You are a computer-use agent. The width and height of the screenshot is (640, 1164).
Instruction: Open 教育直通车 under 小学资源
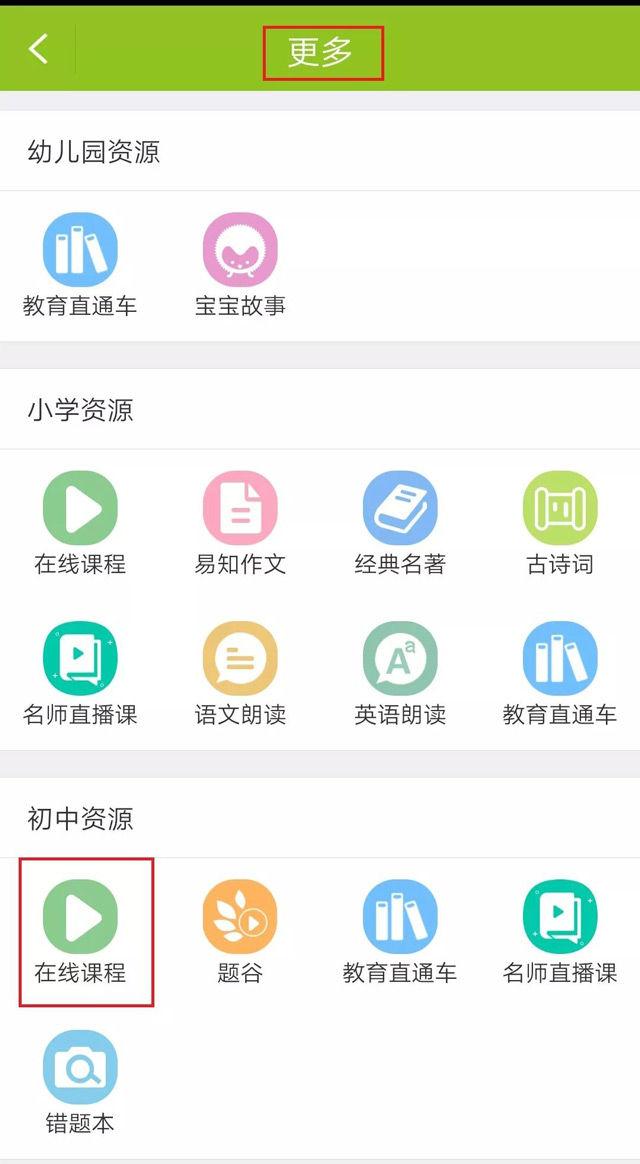(x=560, y=658)
